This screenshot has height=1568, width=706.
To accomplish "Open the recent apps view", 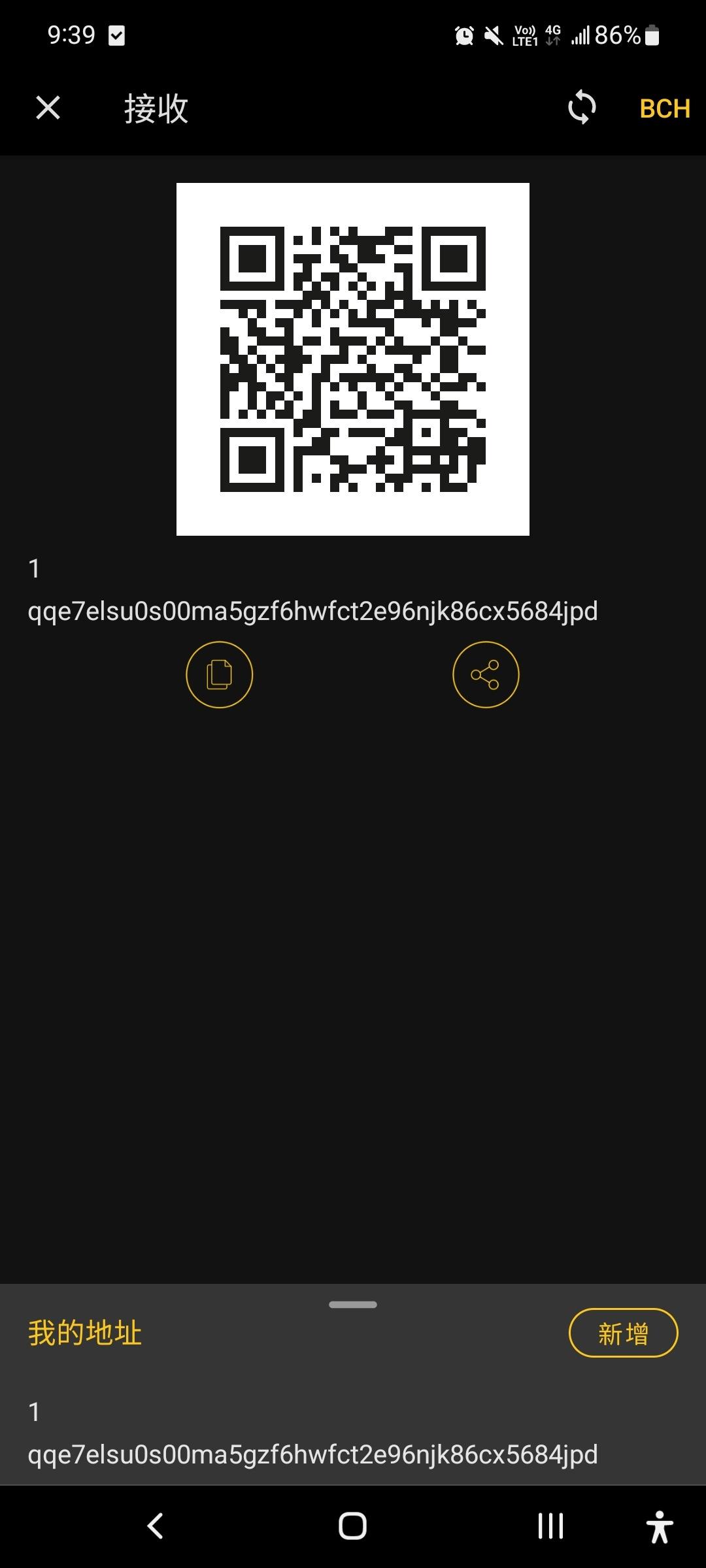I will pyautogui.click(x=550, y=1526).
